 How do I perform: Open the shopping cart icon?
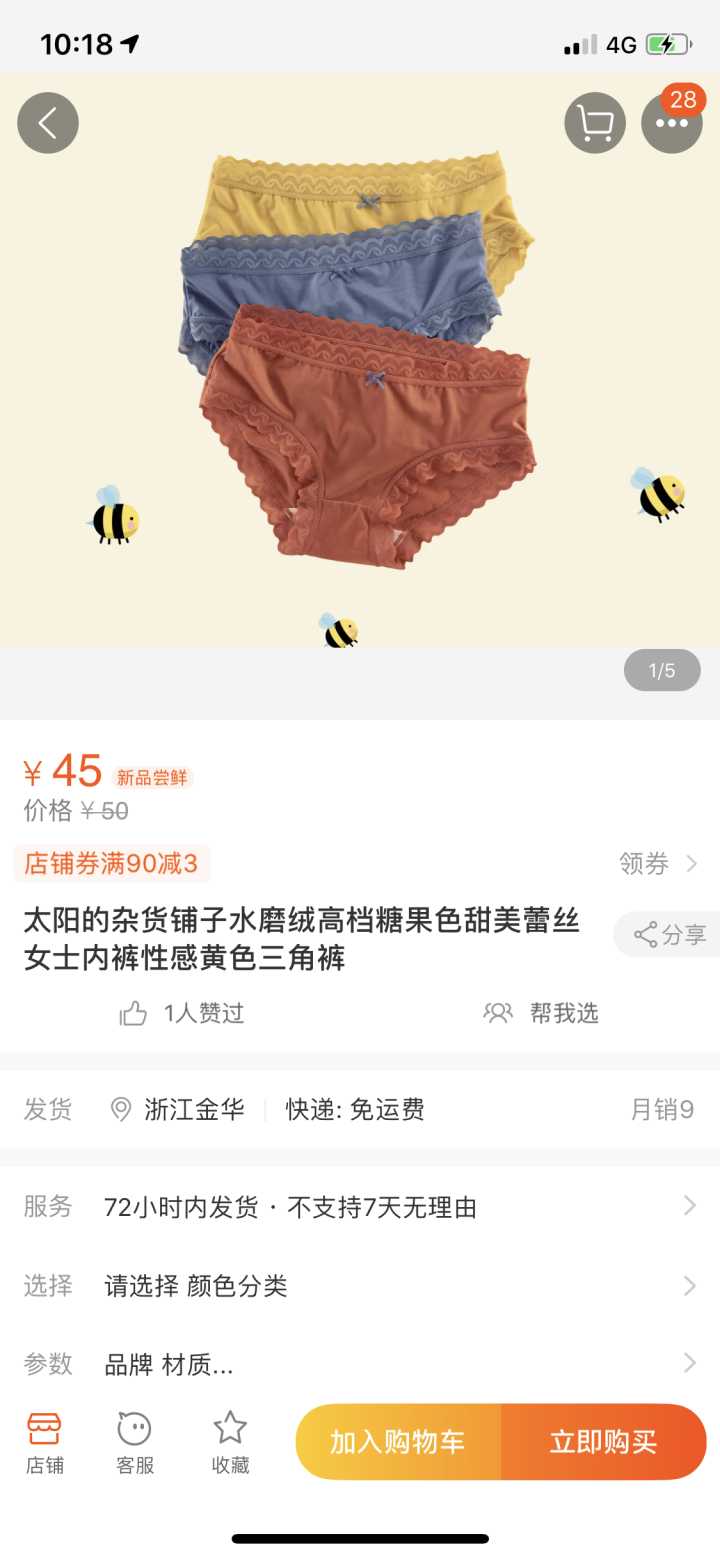(x=595, y=123)
